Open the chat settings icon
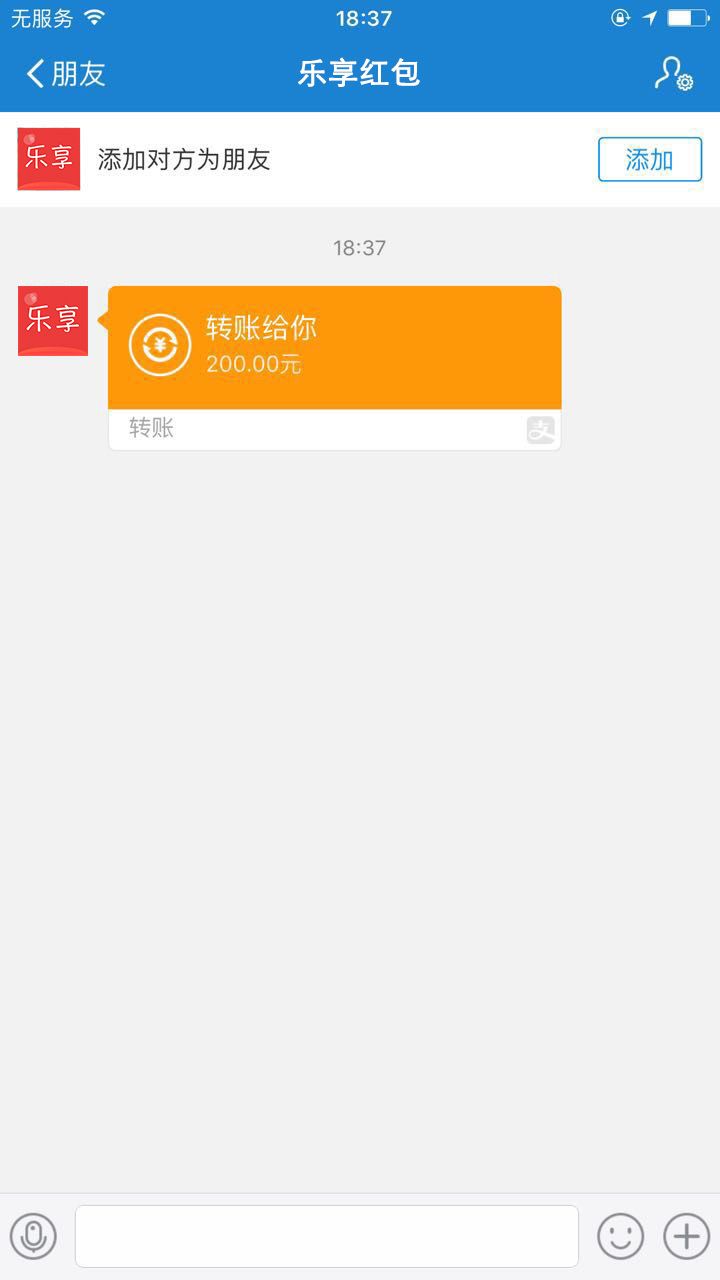Screen dimensions: 720x1280 click(x=674, y=74)
